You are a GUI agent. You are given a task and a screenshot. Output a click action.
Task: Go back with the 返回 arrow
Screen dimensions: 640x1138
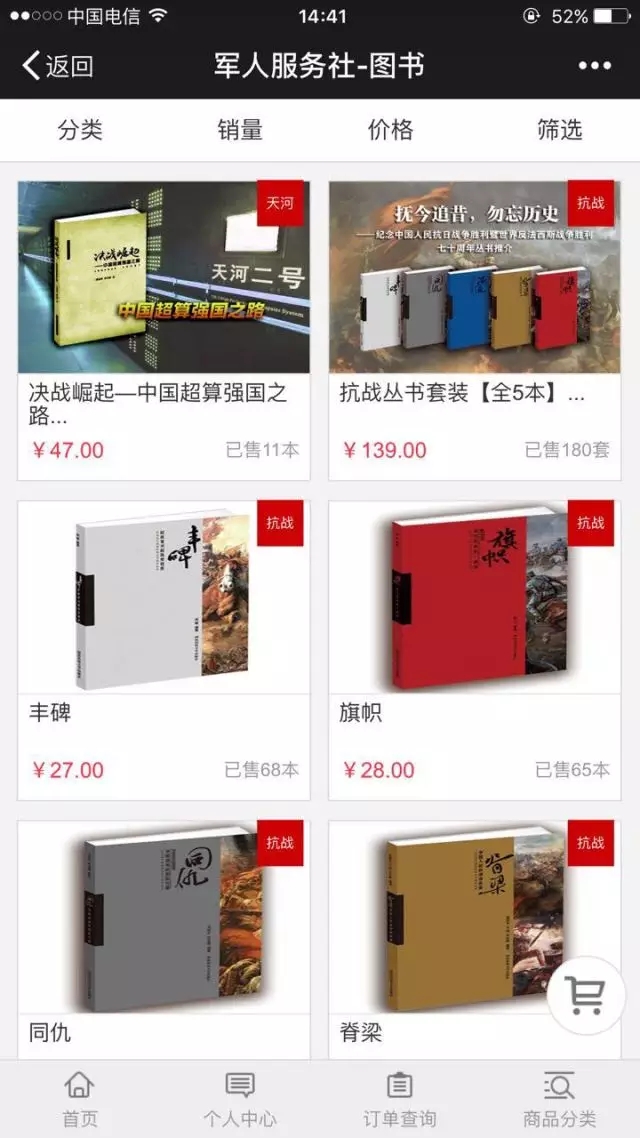tap(57, 66)
